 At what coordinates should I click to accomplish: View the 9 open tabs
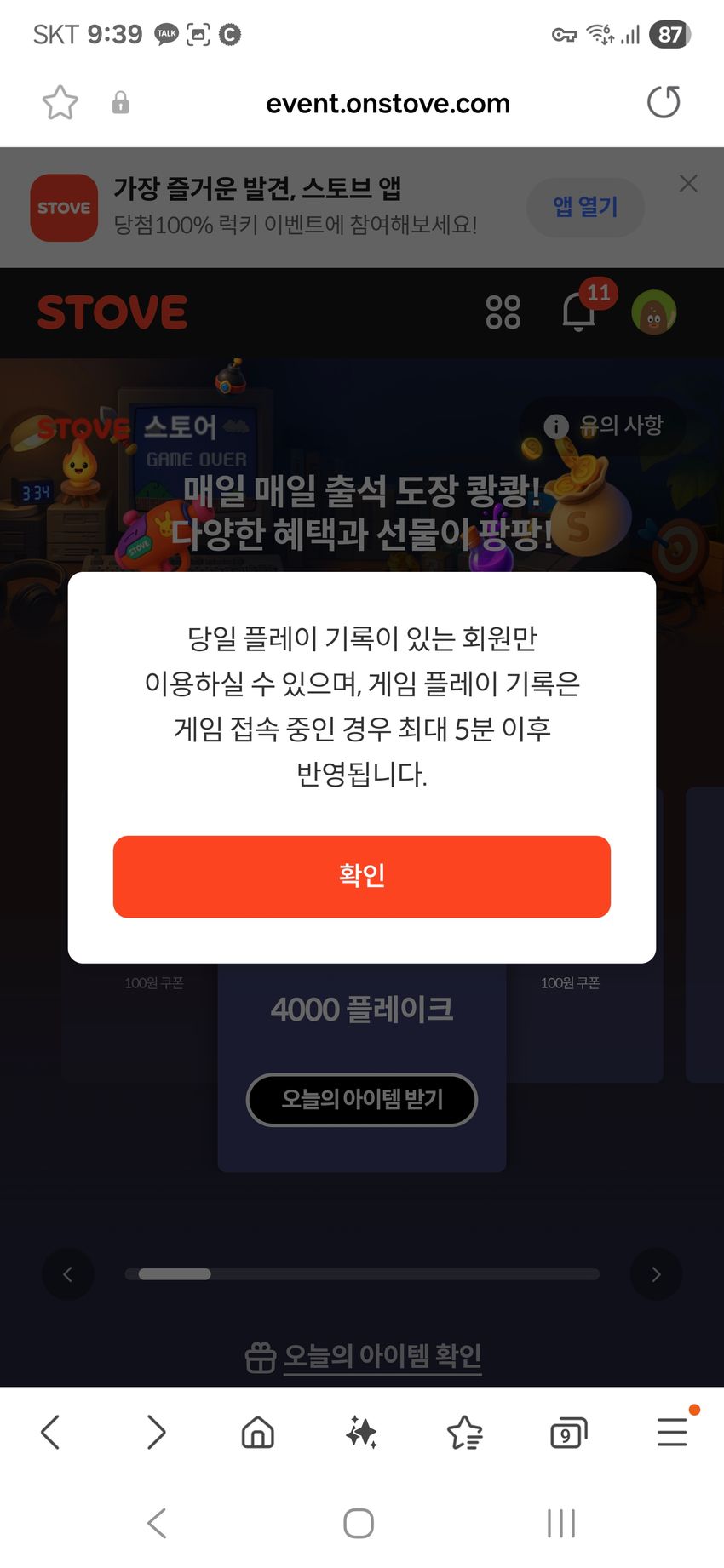[x=568, y=1434]
